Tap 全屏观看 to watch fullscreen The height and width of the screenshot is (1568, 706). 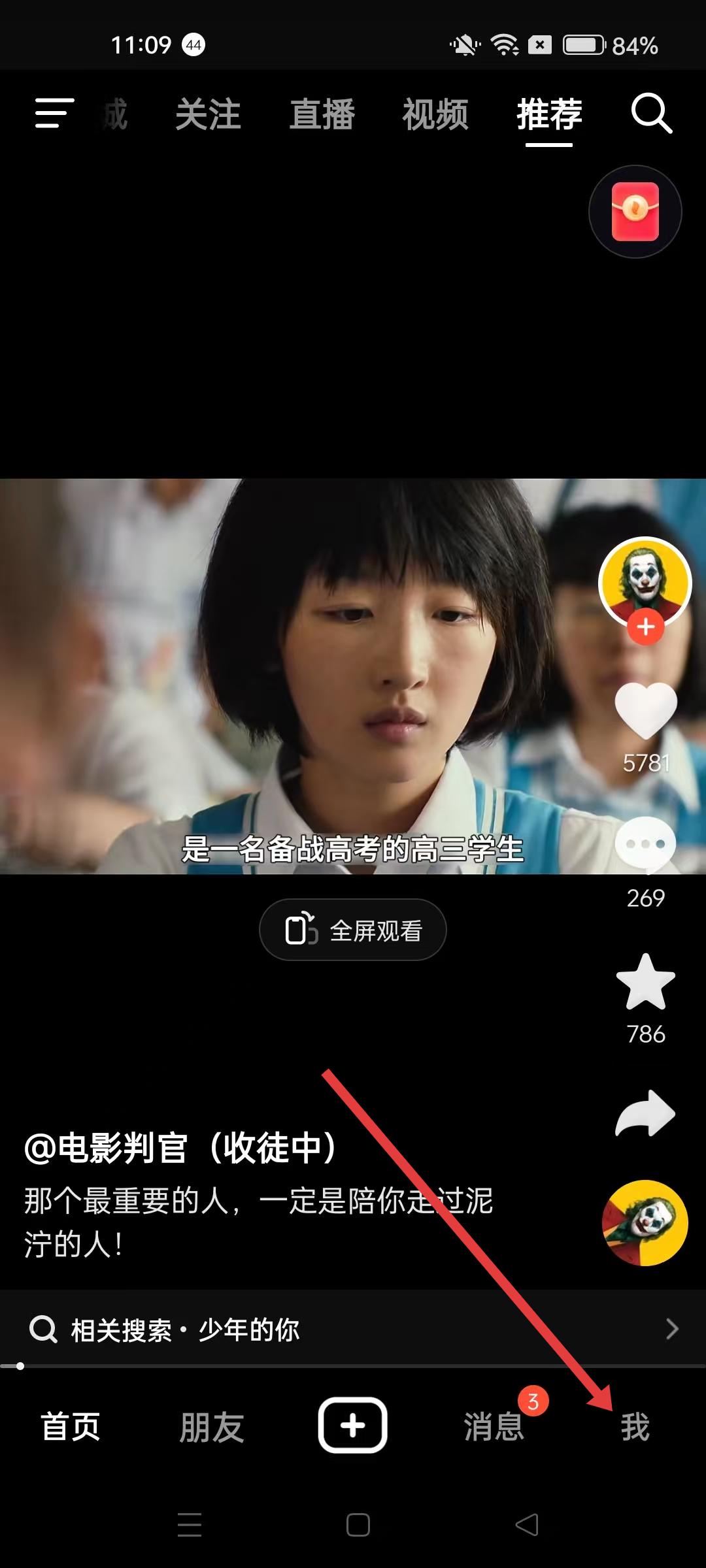coord(353,930)
